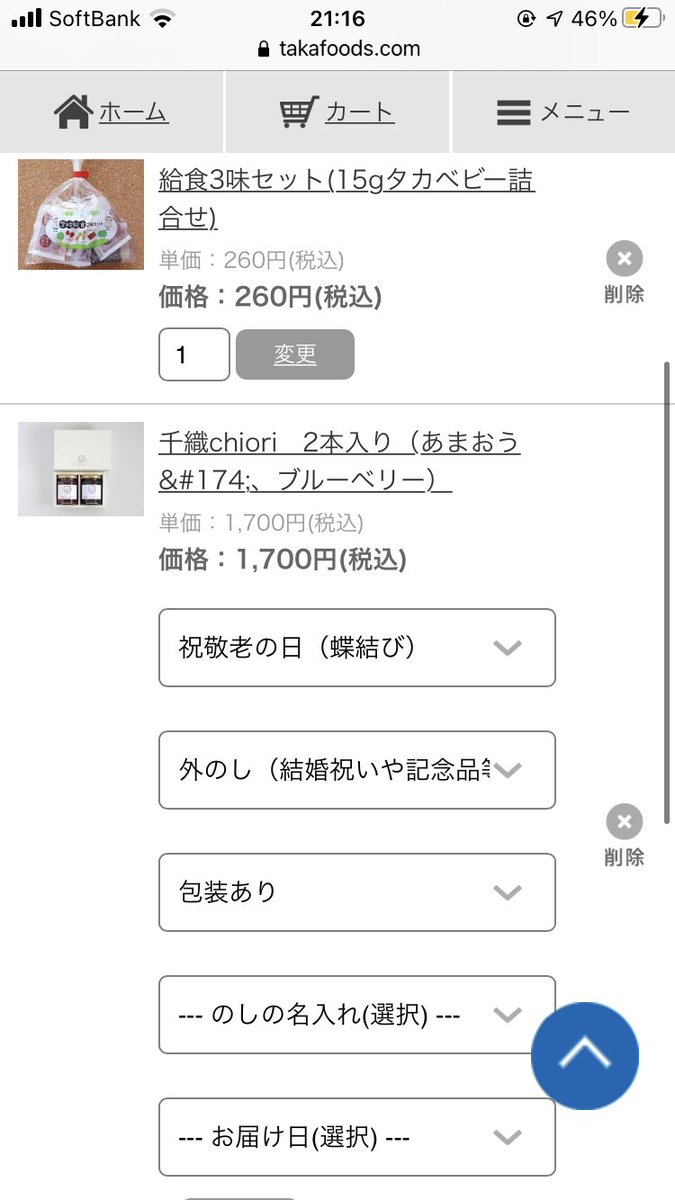Screen dimensions: 675x1200
Task: Open 千織chiori 2本入り product link
Action: coord(340,460)
